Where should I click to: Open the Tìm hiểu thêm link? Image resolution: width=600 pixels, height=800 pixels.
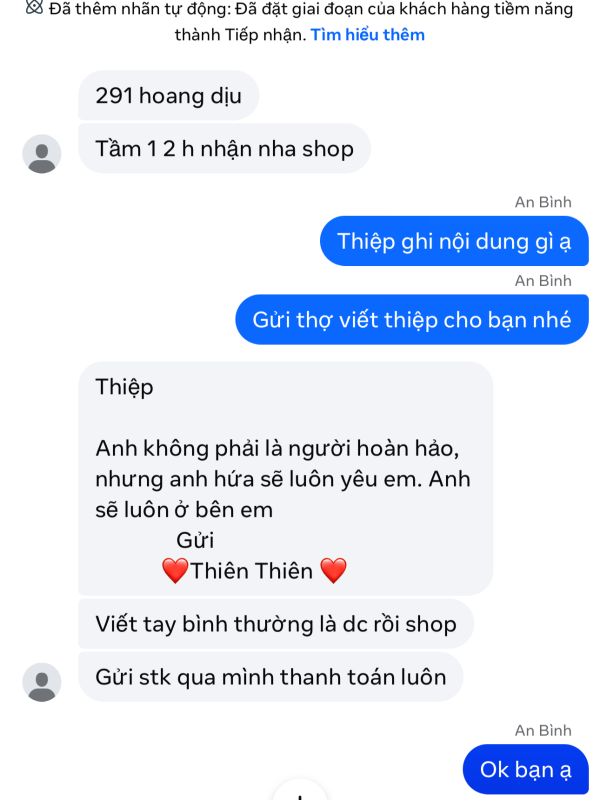coord(367,35)
